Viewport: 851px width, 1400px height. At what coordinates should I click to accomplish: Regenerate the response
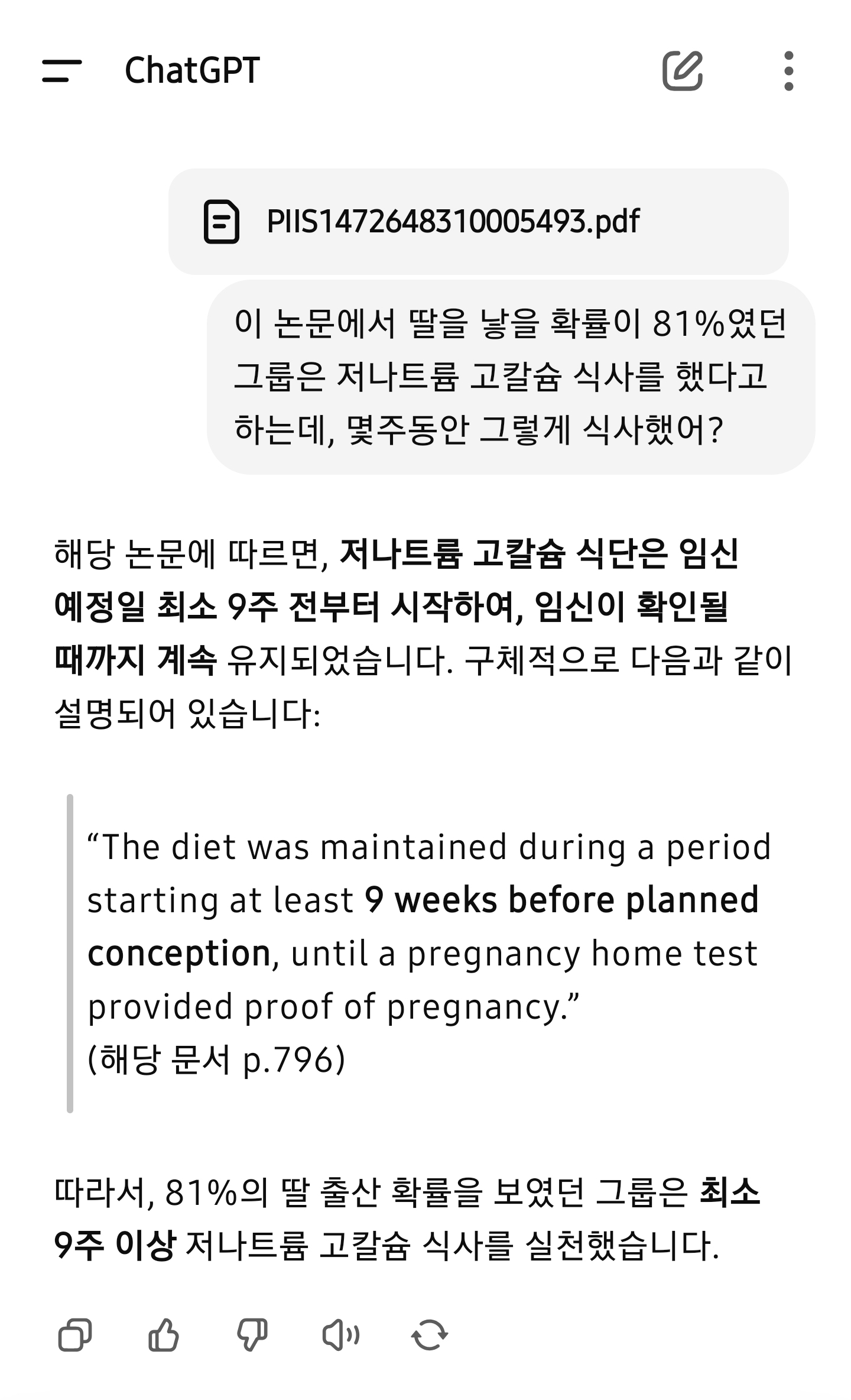pos(430,1335)
